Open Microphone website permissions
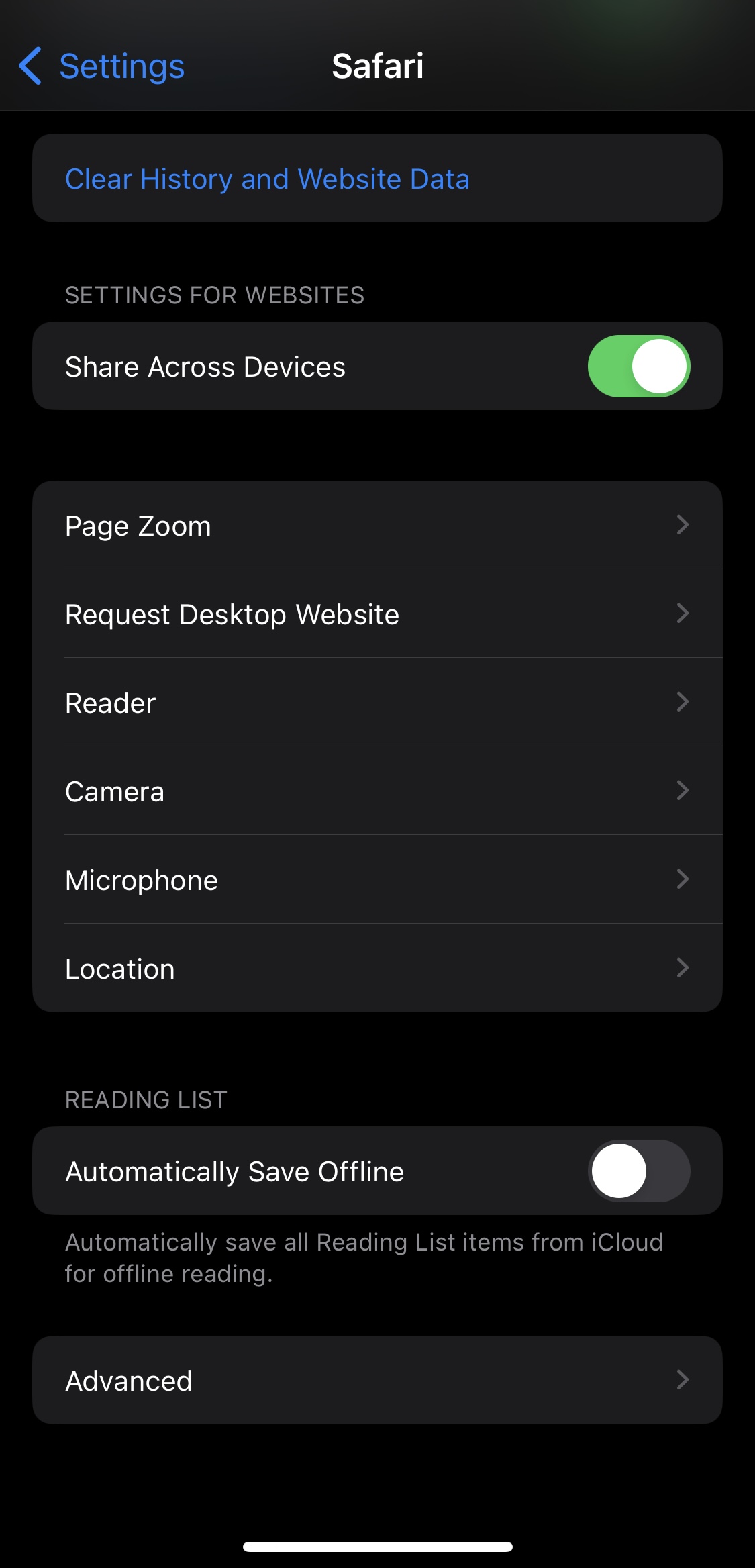This screenshot has height=1568, width=755. click(x=377, y=879)
